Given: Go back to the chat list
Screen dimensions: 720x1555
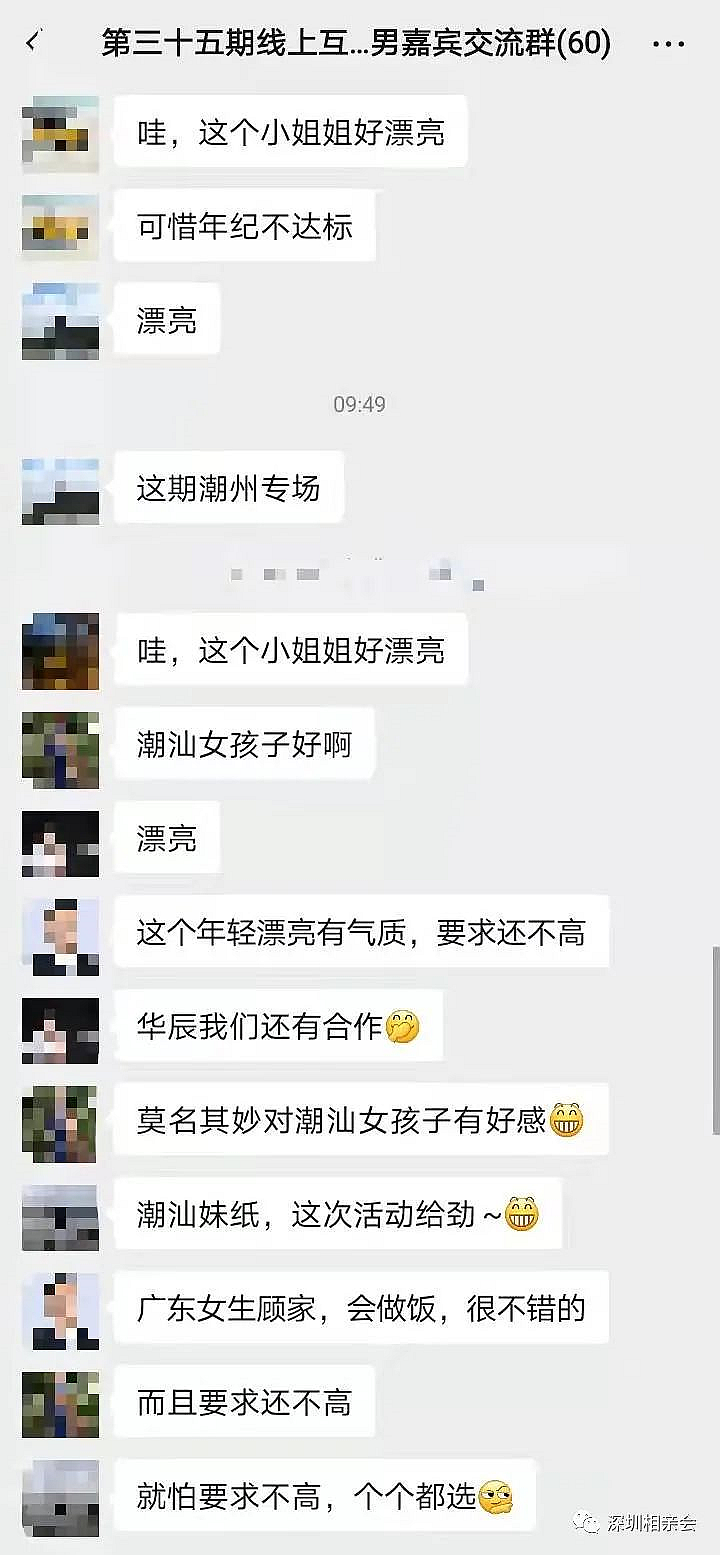Looking at the screenshot, I should 35,42.
